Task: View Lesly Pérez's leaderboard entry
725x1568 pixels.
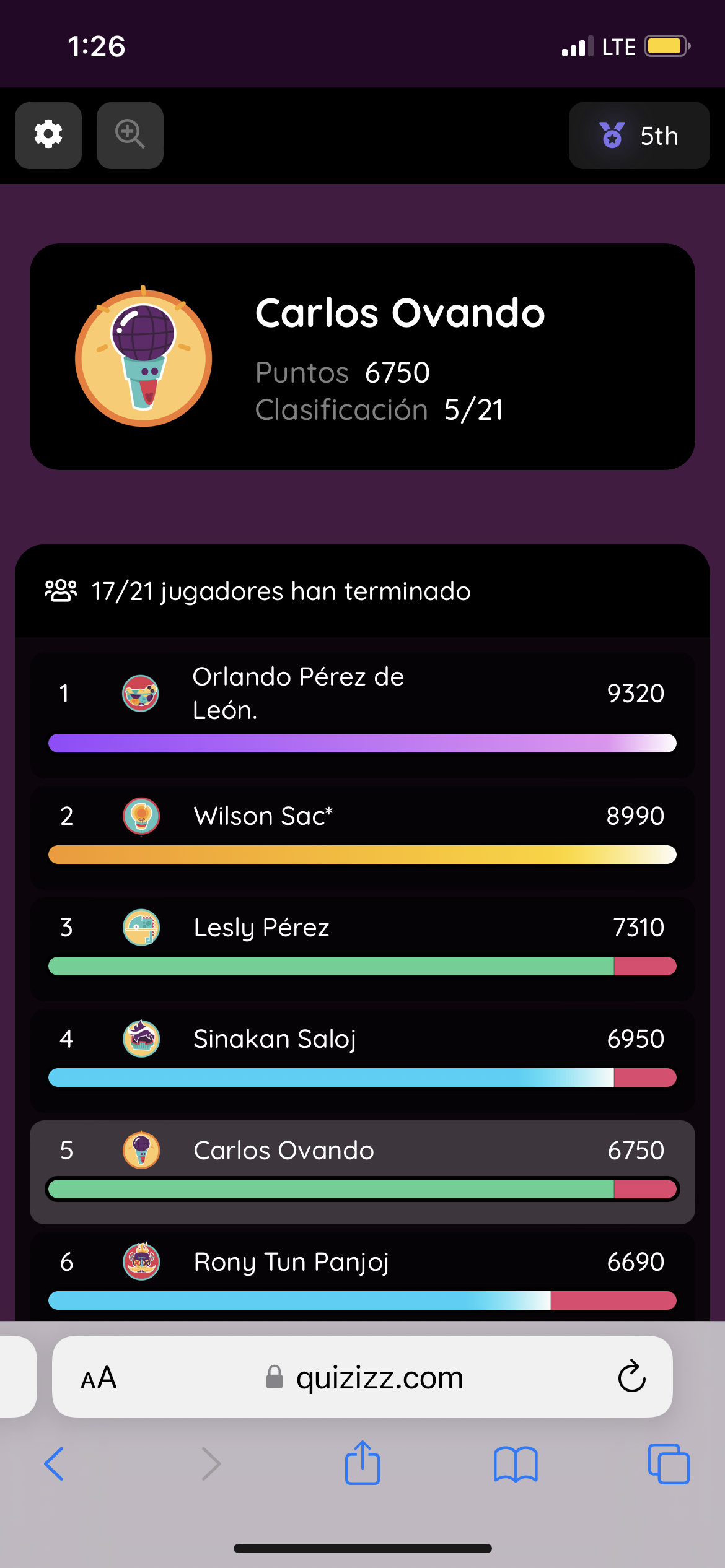Action: click(362, 949)
